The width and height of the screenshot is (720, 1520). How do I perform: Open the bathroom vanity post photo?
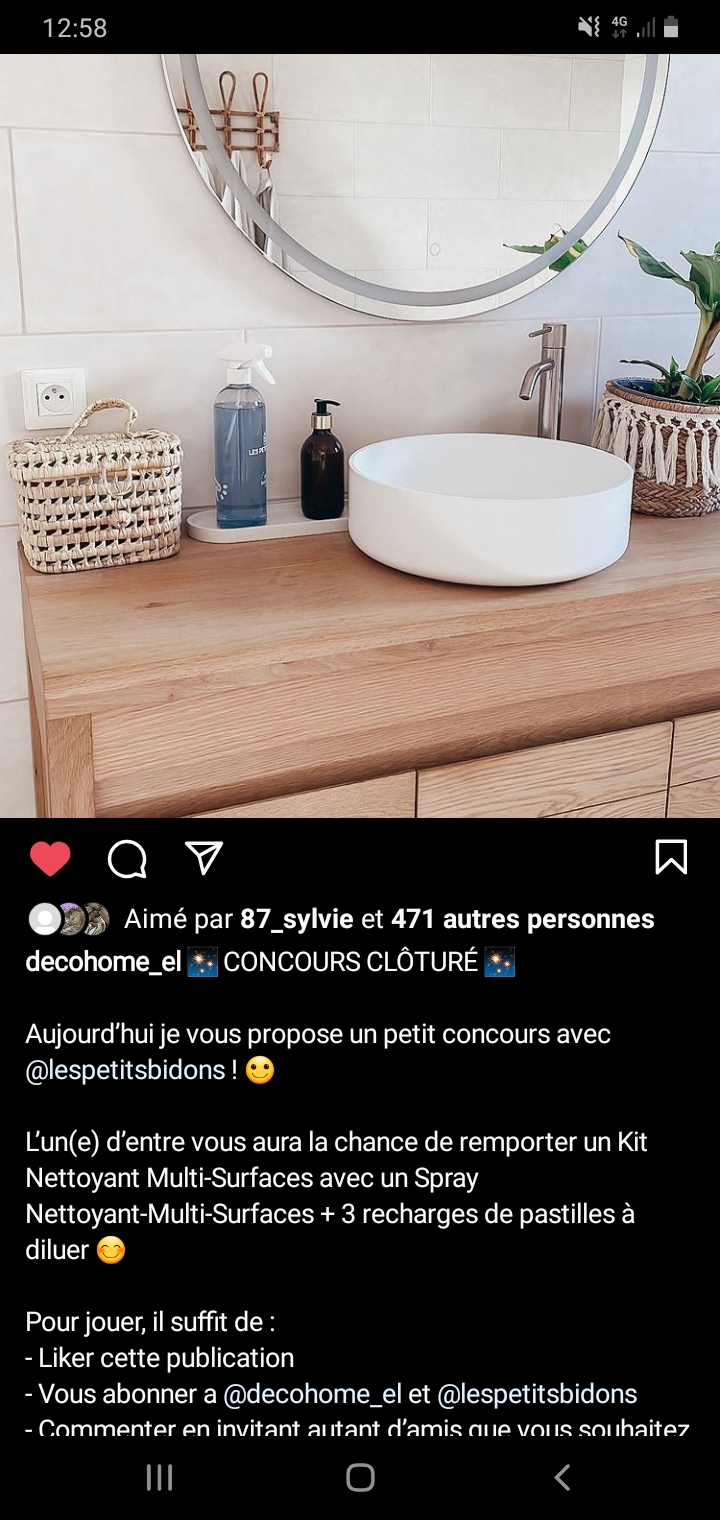[x=360, y=436]
